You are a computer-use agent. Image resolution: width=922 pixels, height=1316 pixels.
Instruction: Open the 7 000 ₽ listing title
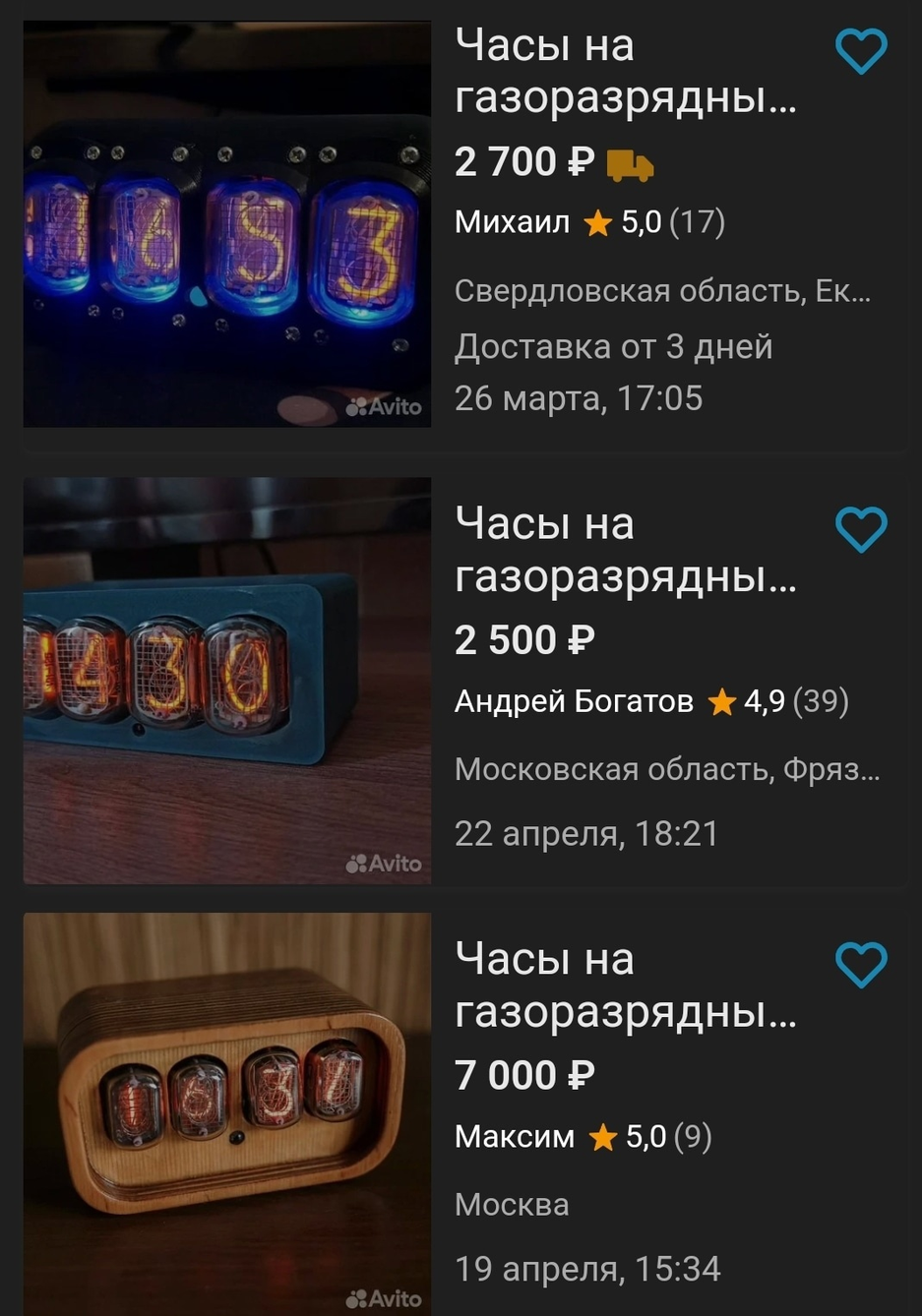click(625, 986)
